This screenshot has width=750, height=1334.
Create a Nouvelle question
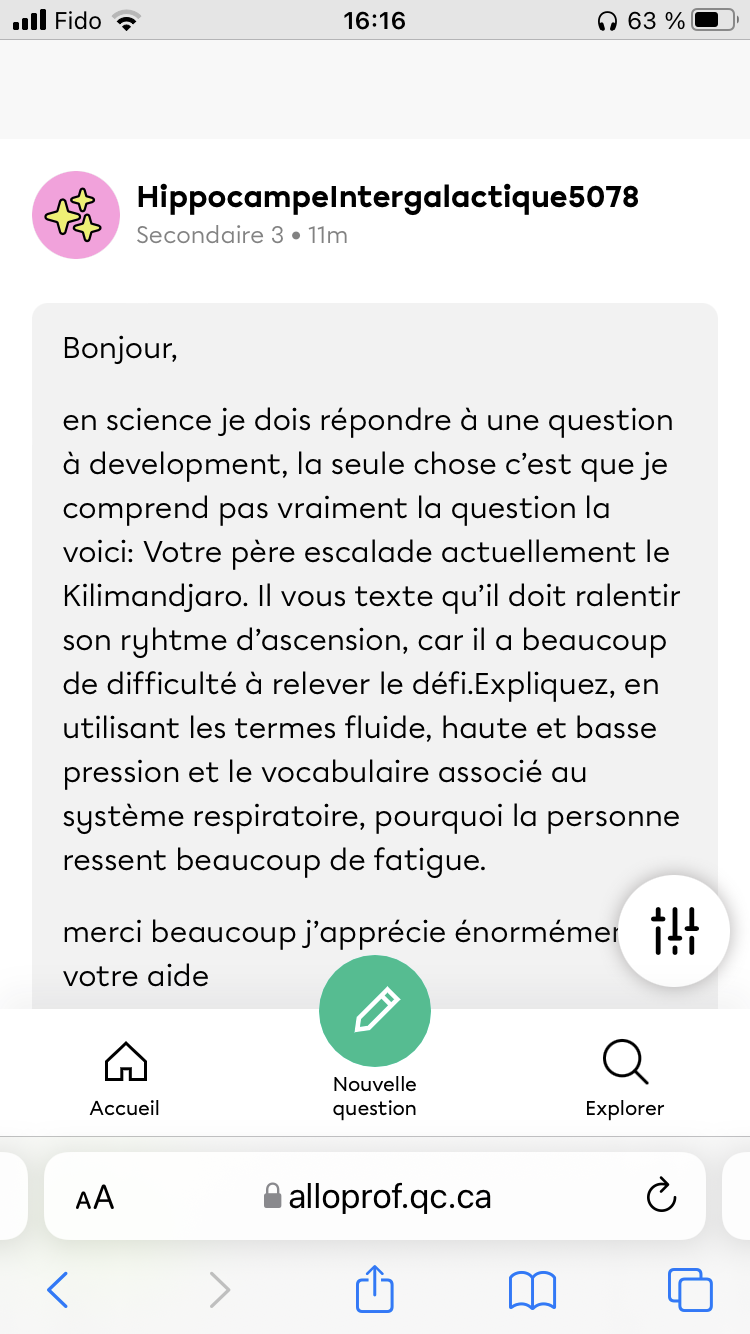(x=375, y=1012)
